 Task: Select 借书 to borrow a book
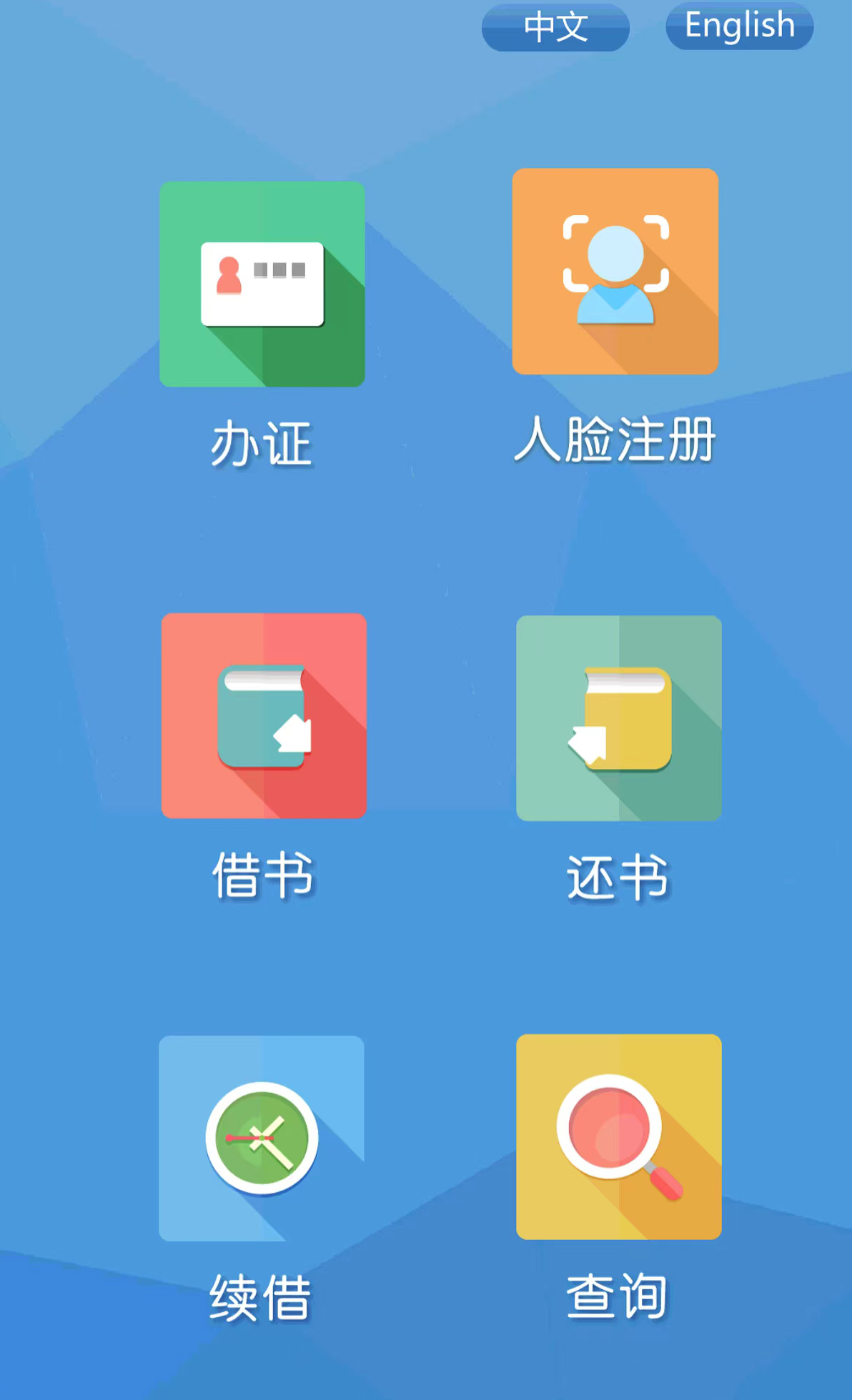(x=264, y=716)
